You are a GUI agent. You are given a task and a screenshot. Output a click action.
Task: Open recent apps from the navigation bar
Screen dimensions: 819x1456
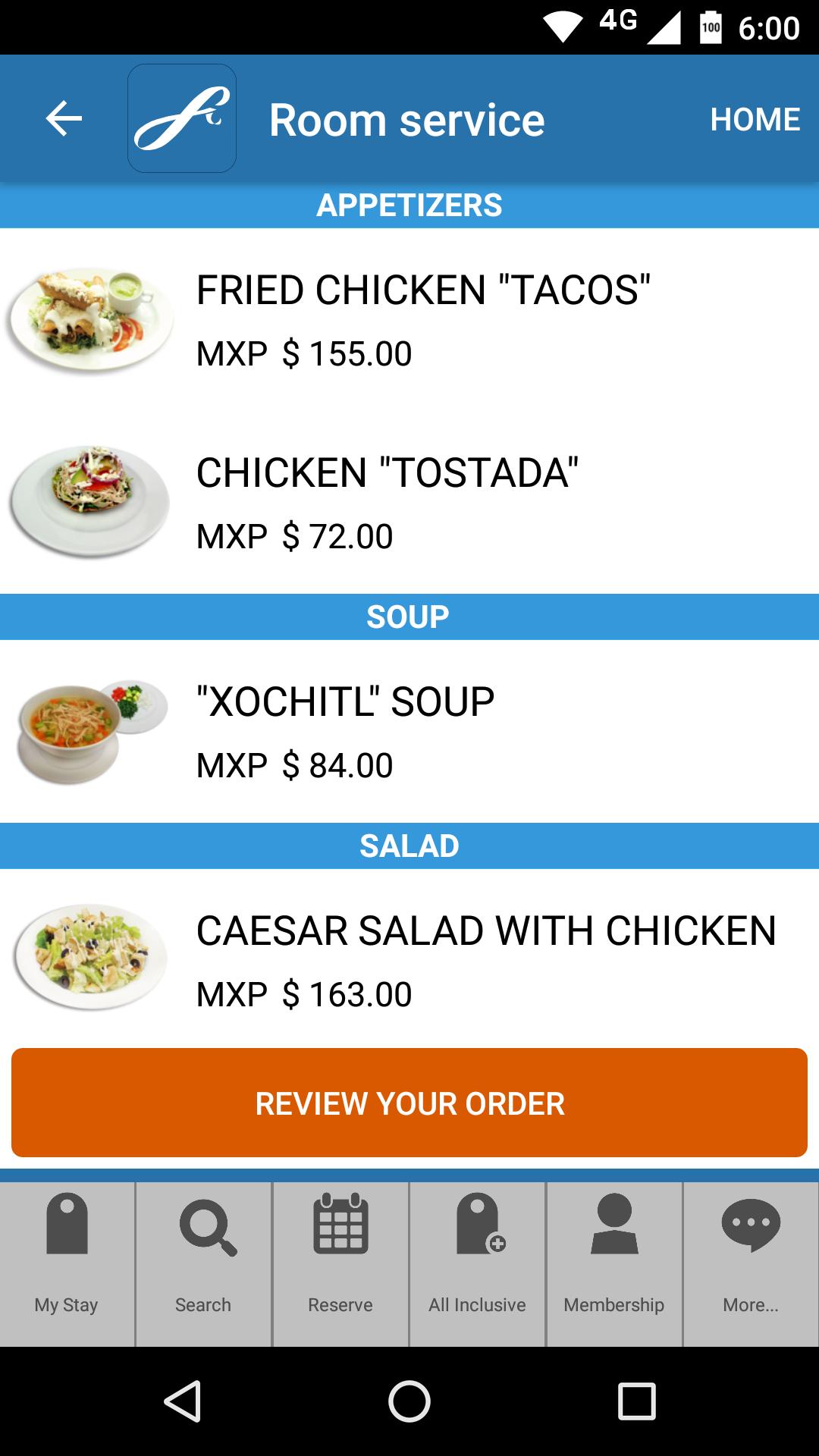click(x=636, y=1401)
